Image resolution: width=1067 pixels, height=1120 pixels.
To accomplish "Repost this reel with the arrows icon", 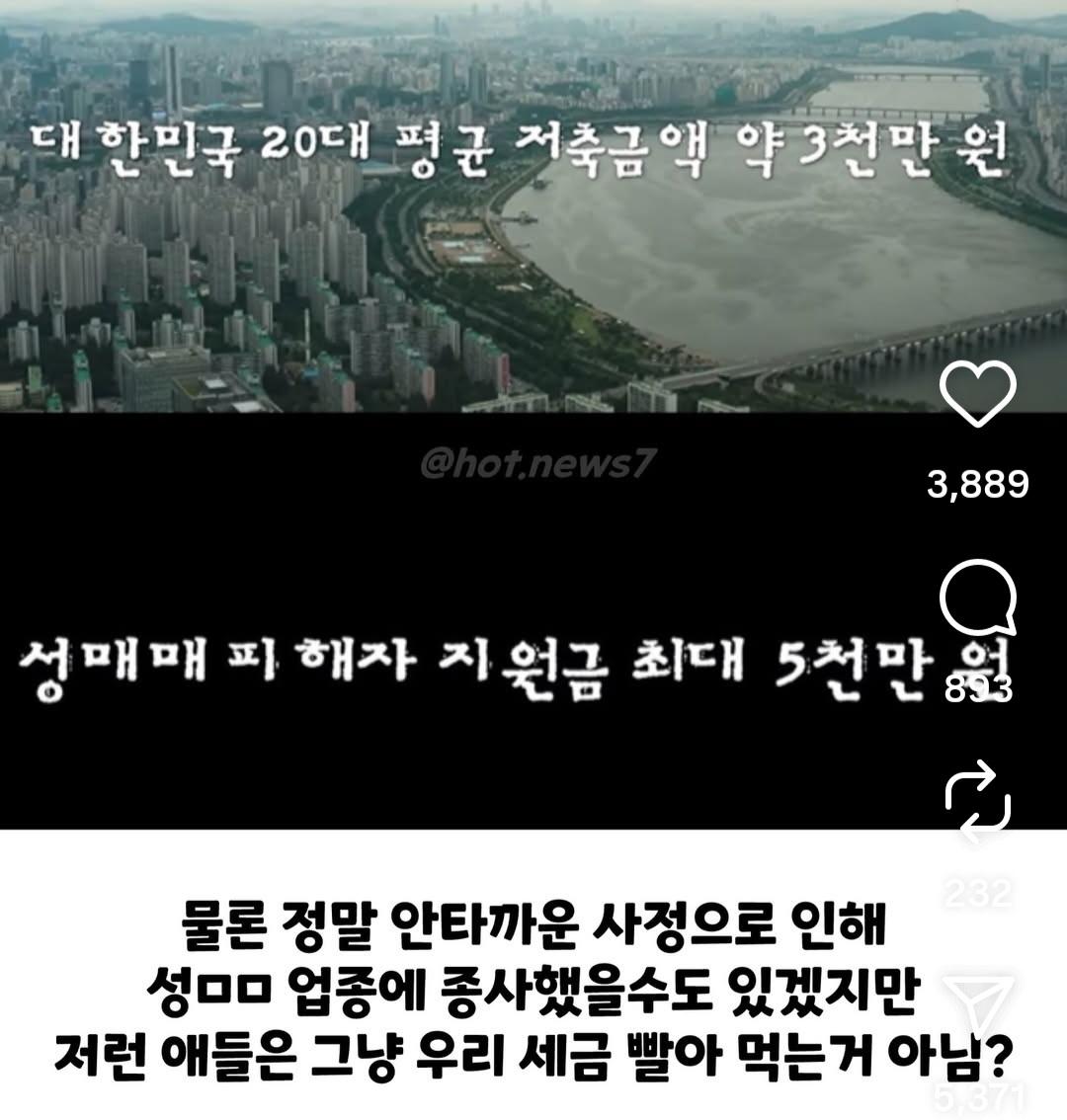I will (x=977, y=802).
